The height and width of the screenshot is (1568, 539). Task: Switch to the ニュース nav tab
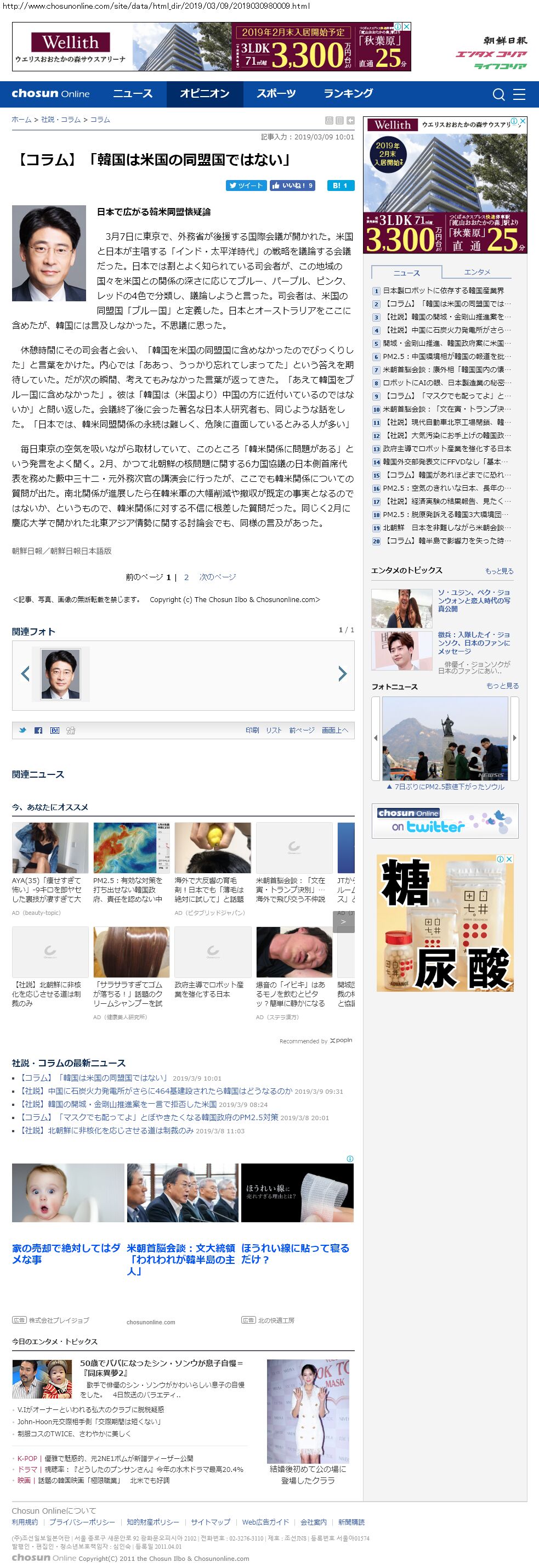point(133,94)
